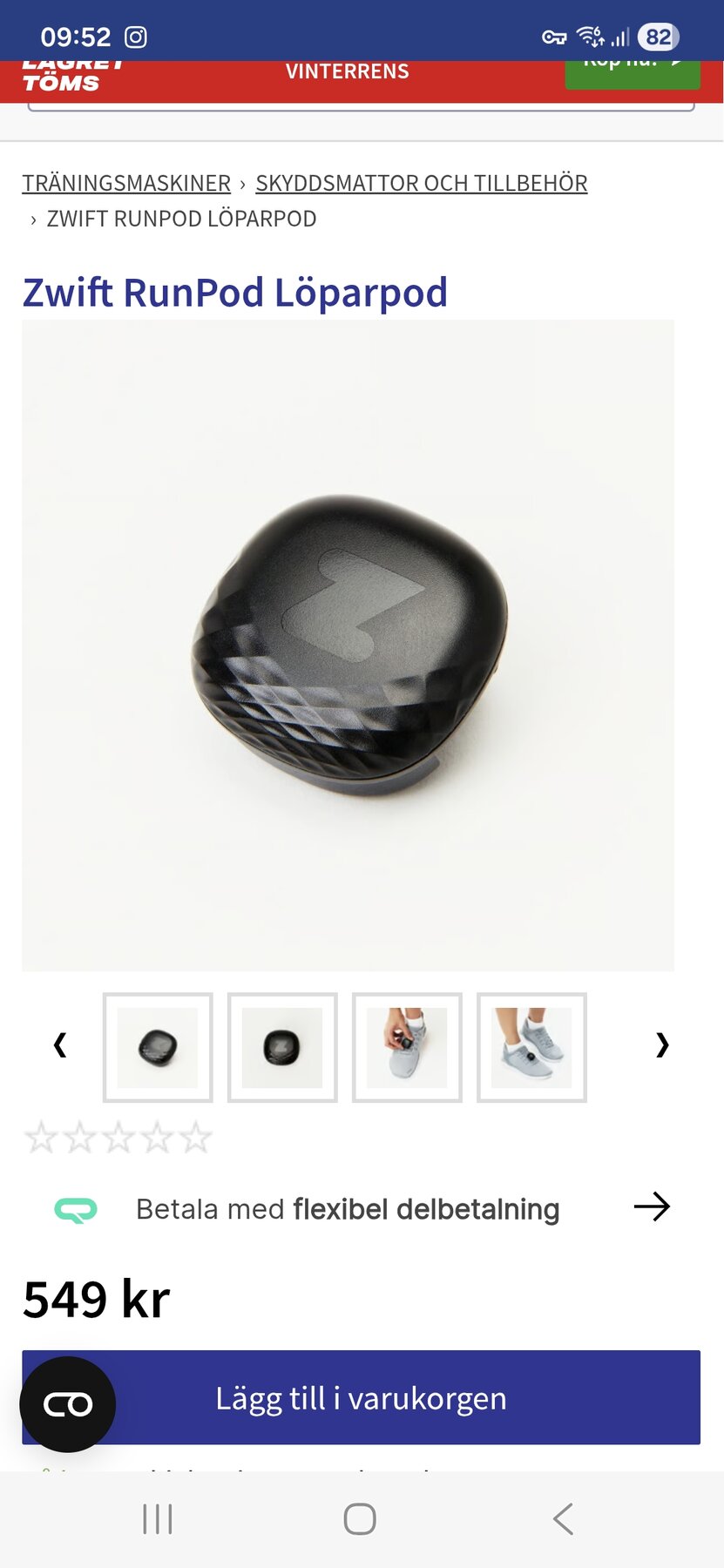
Task: Select thumbnail of grey shoes with pod
Action: (x=531, y=1047)
